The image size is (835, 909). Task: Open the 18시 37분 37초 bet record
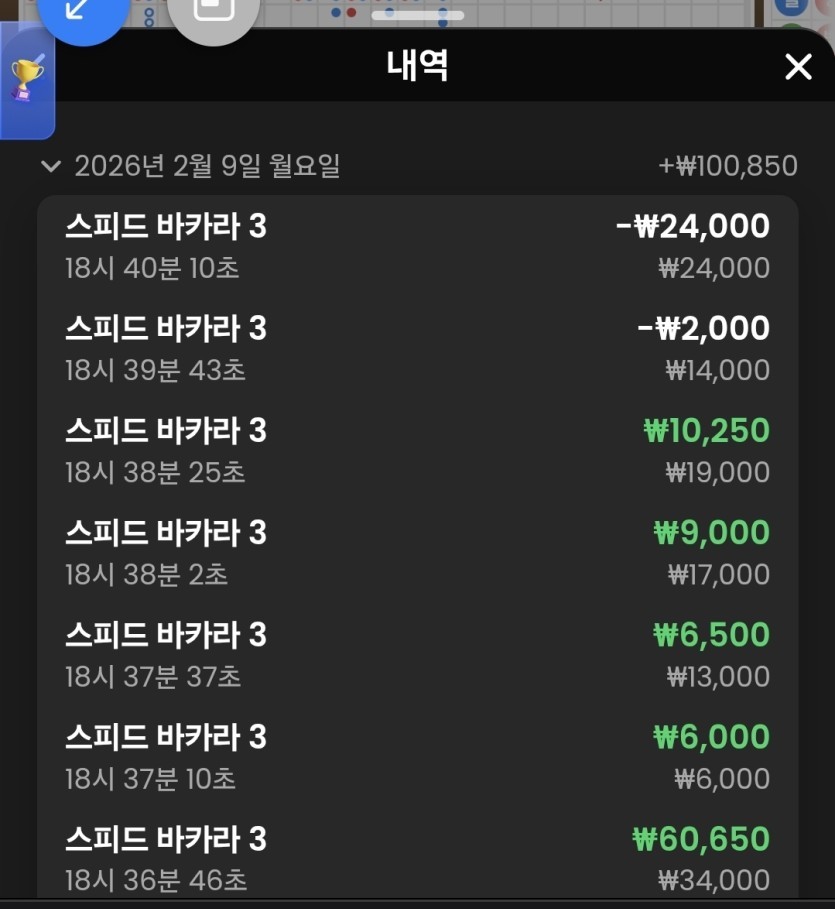[417, 655]
